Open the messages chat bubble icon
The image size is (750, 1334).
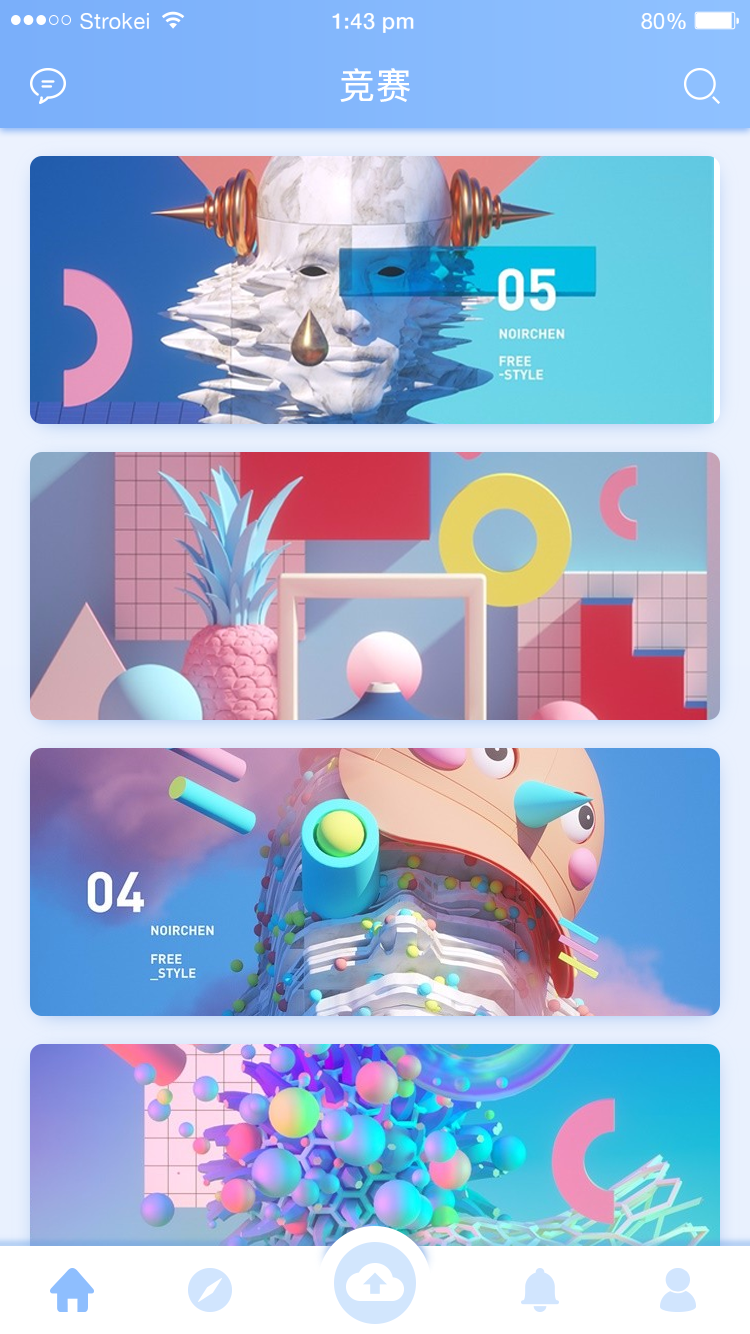[x=48, y=86]
